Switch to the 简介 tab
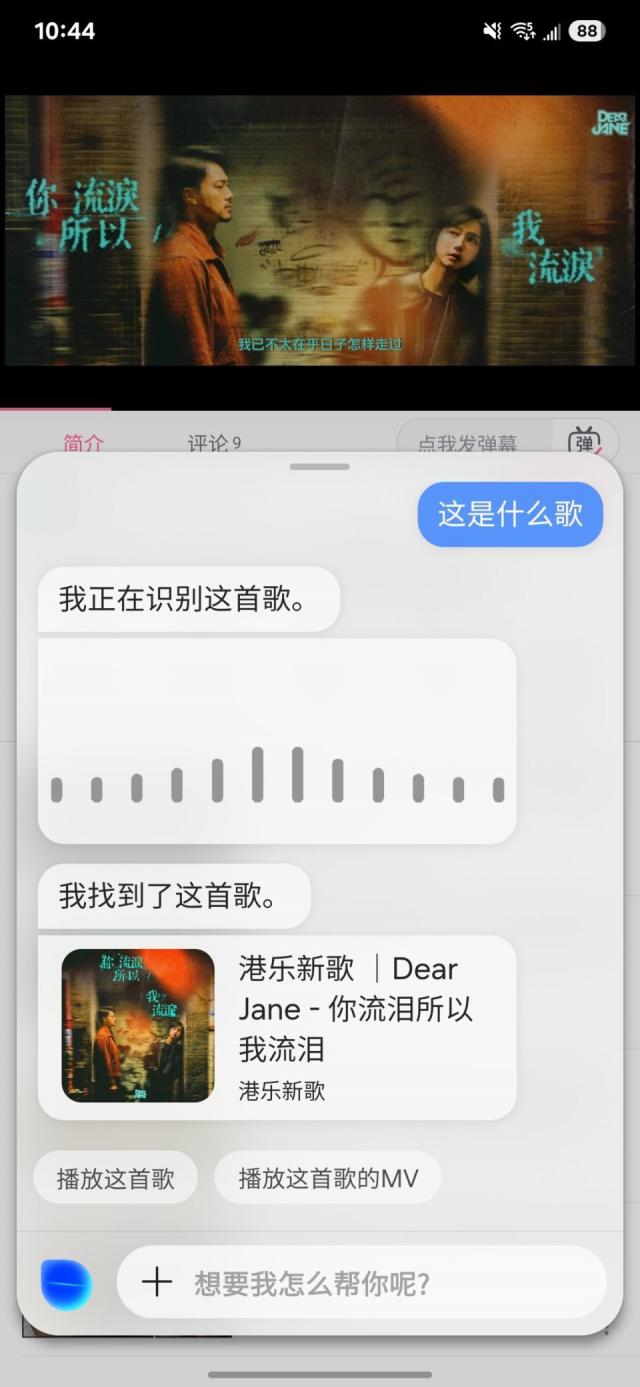Viewport: 640px width, 1387px height. point(83,442)
